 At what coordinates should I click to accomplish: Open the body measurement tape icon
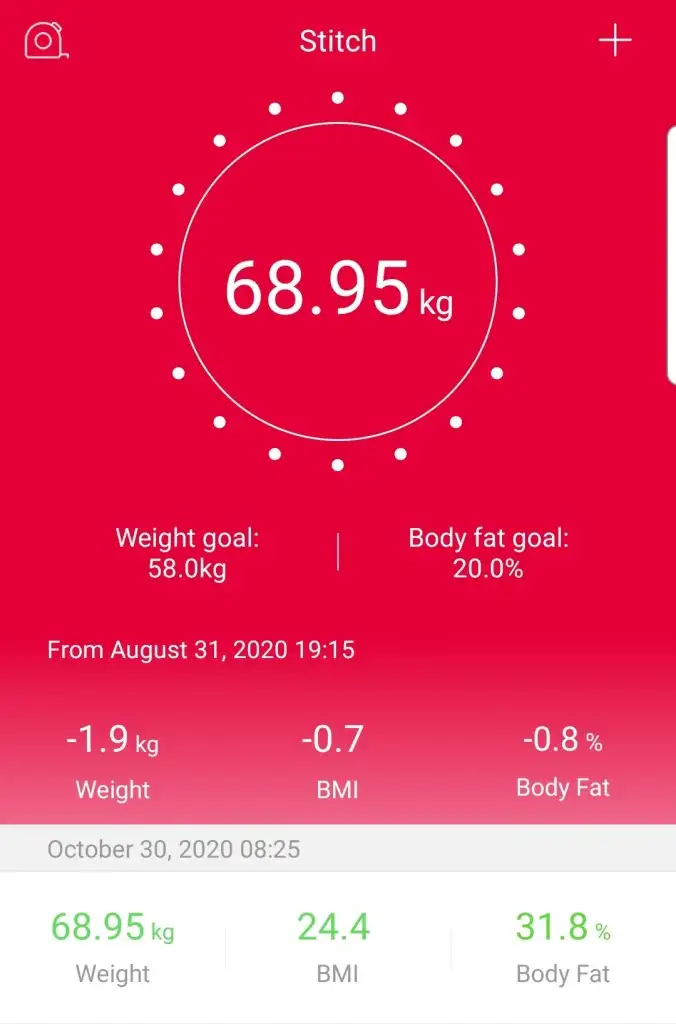pos(46,41)
